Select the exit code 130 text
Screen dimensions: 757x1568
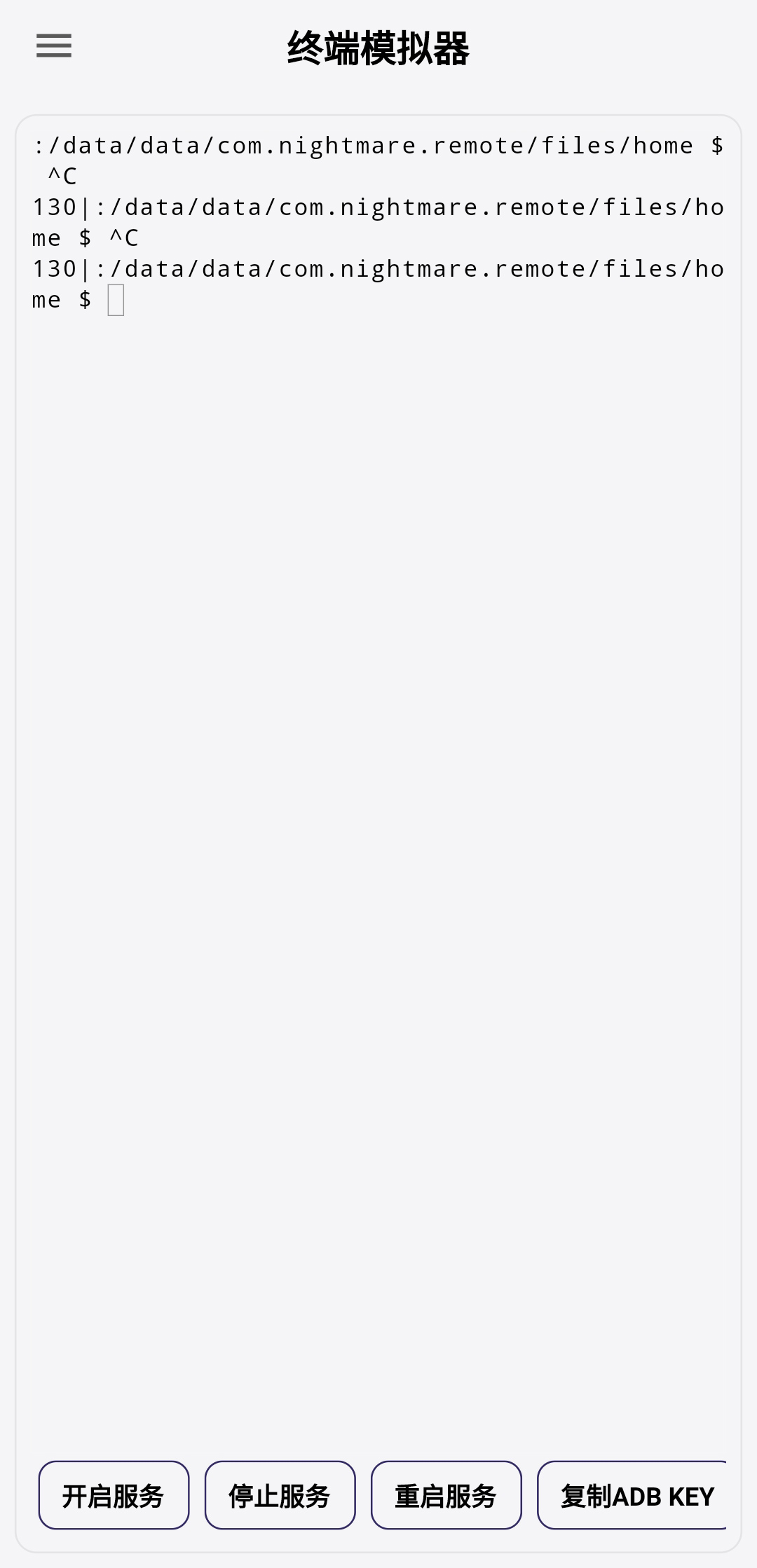coord(55,206)
